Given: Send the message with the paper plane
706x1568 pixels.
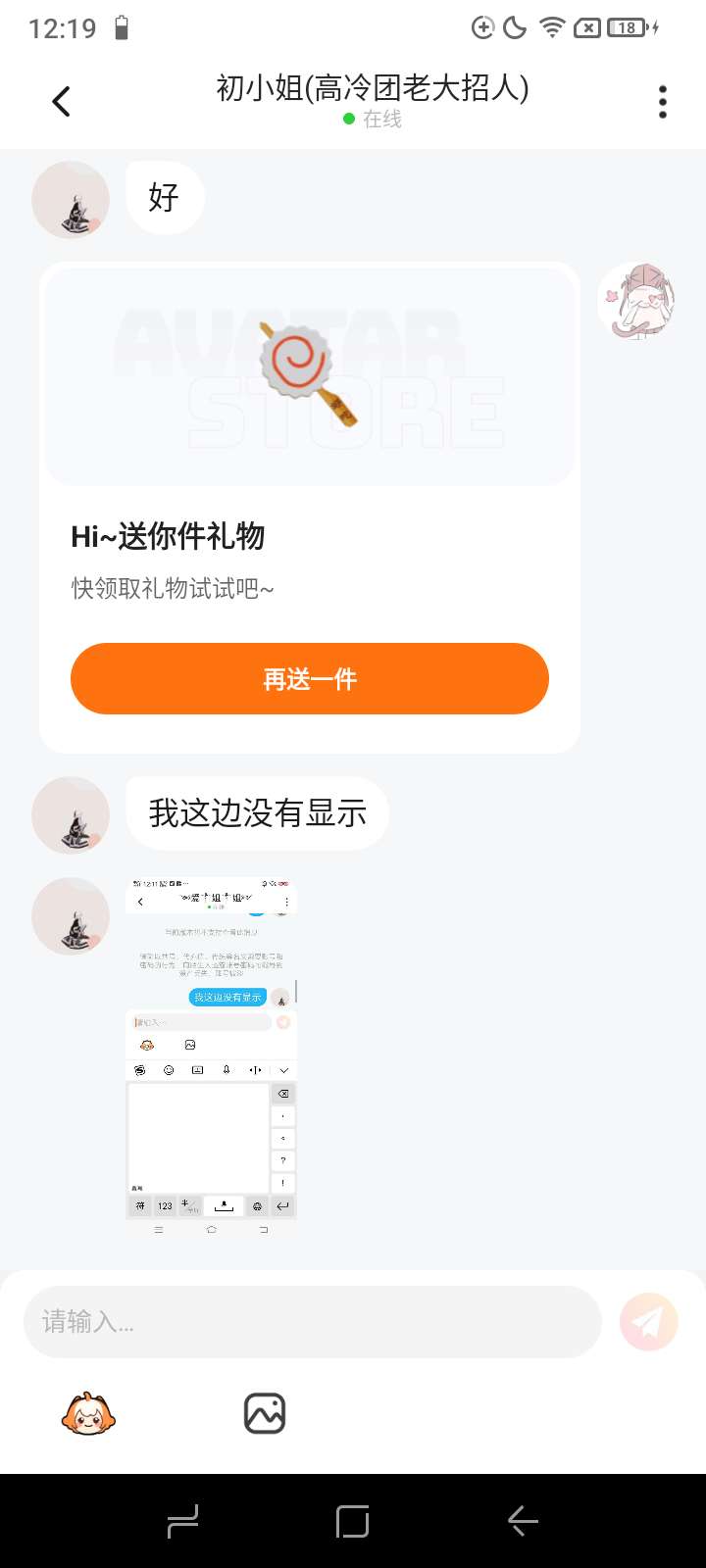Looking at the screenshot, I should [x=648, y=1322].
